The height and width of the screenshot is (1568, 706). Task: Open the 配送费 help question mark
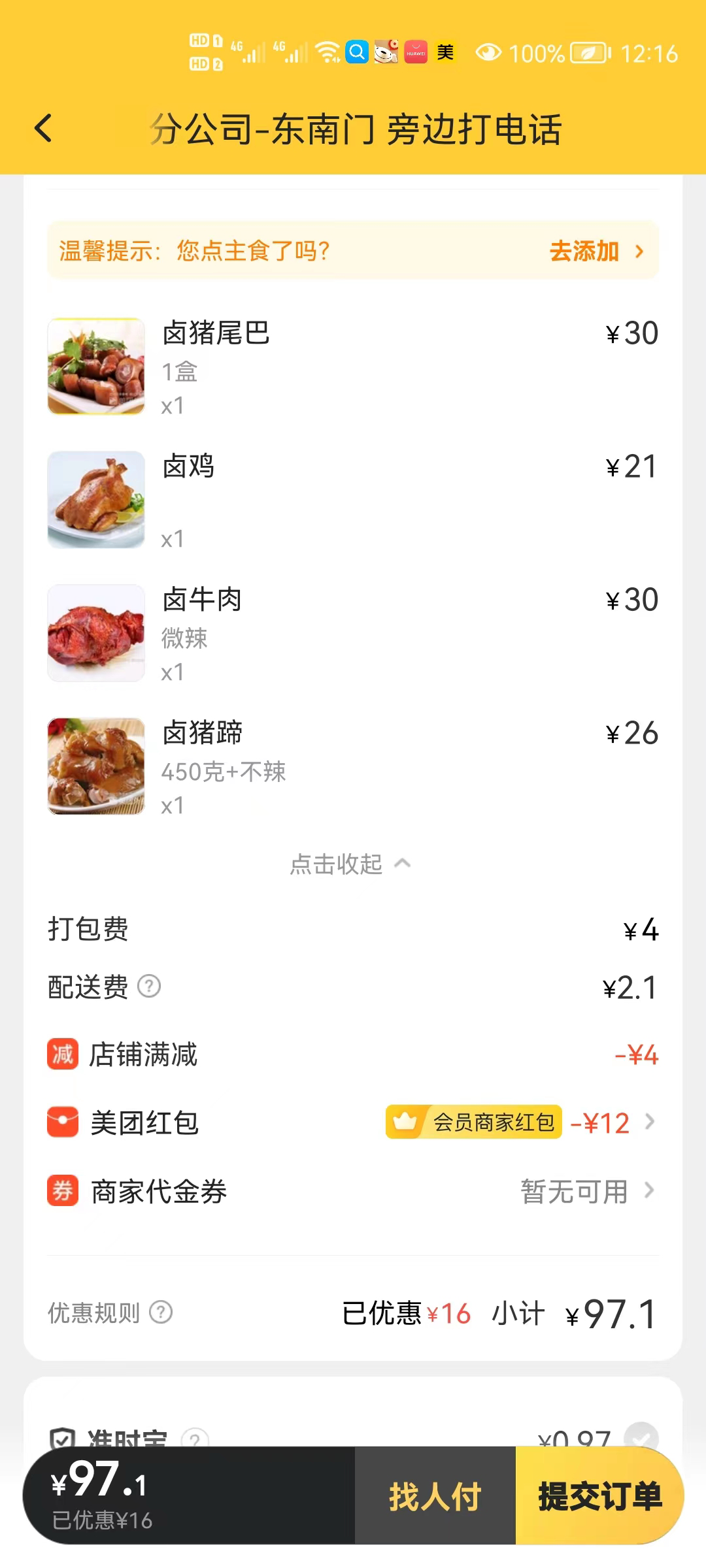(149, 987)
